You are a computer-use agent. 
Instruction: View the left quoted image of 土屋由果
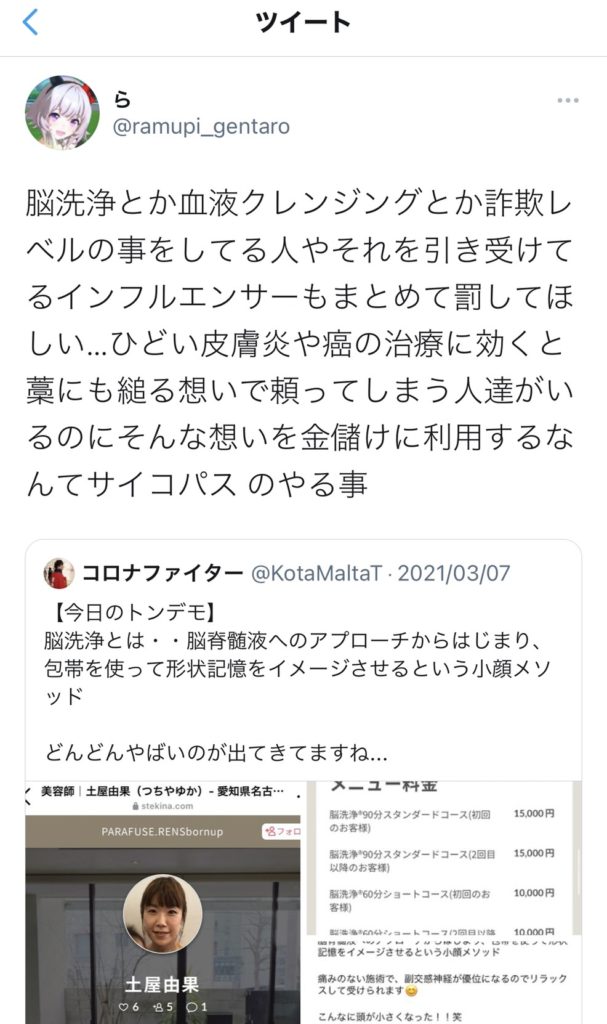click(x=163, y=902)
